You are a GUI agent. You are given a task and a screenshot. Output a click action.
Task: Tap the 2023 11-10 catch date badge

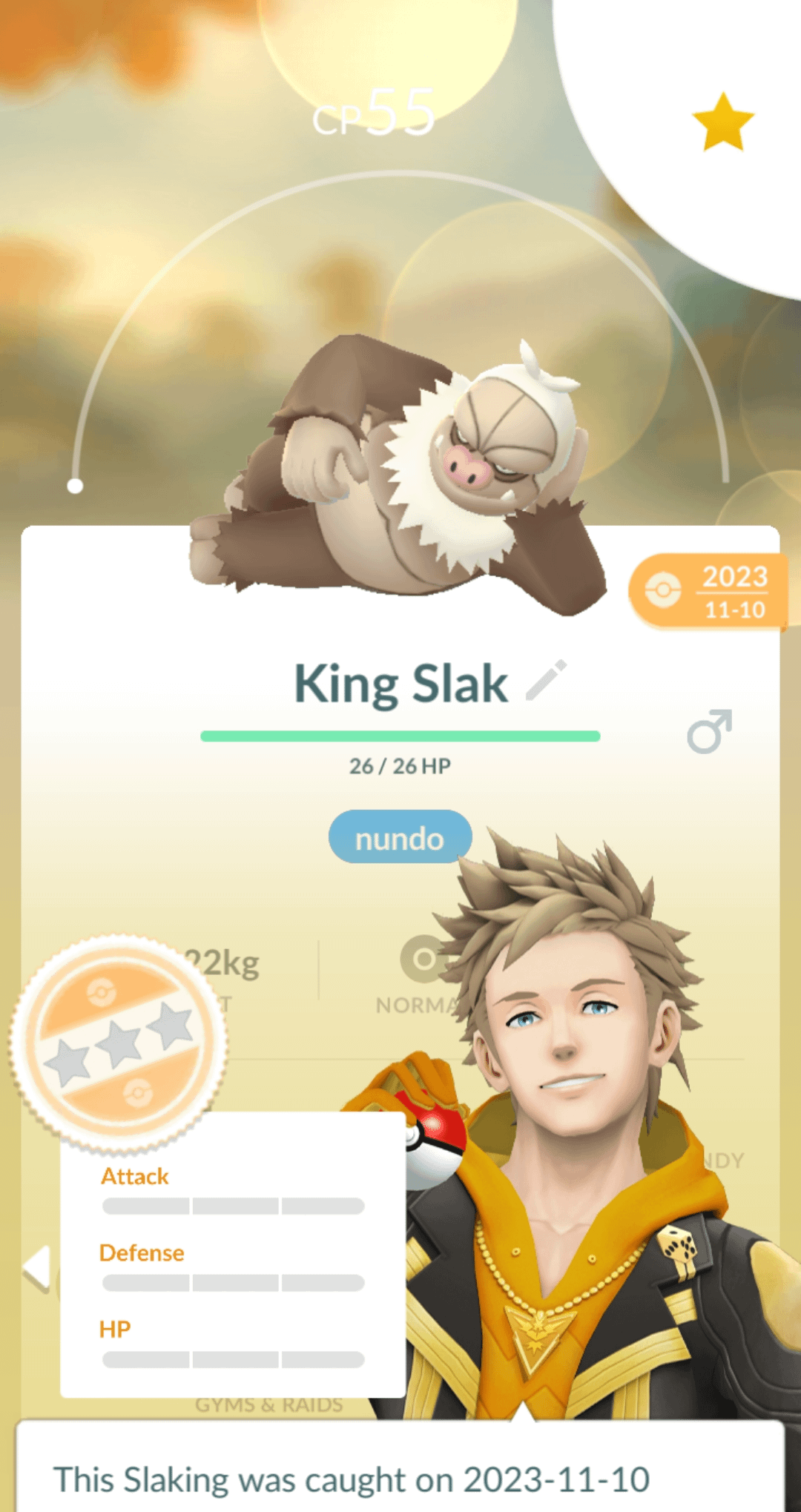pos(707,592)
